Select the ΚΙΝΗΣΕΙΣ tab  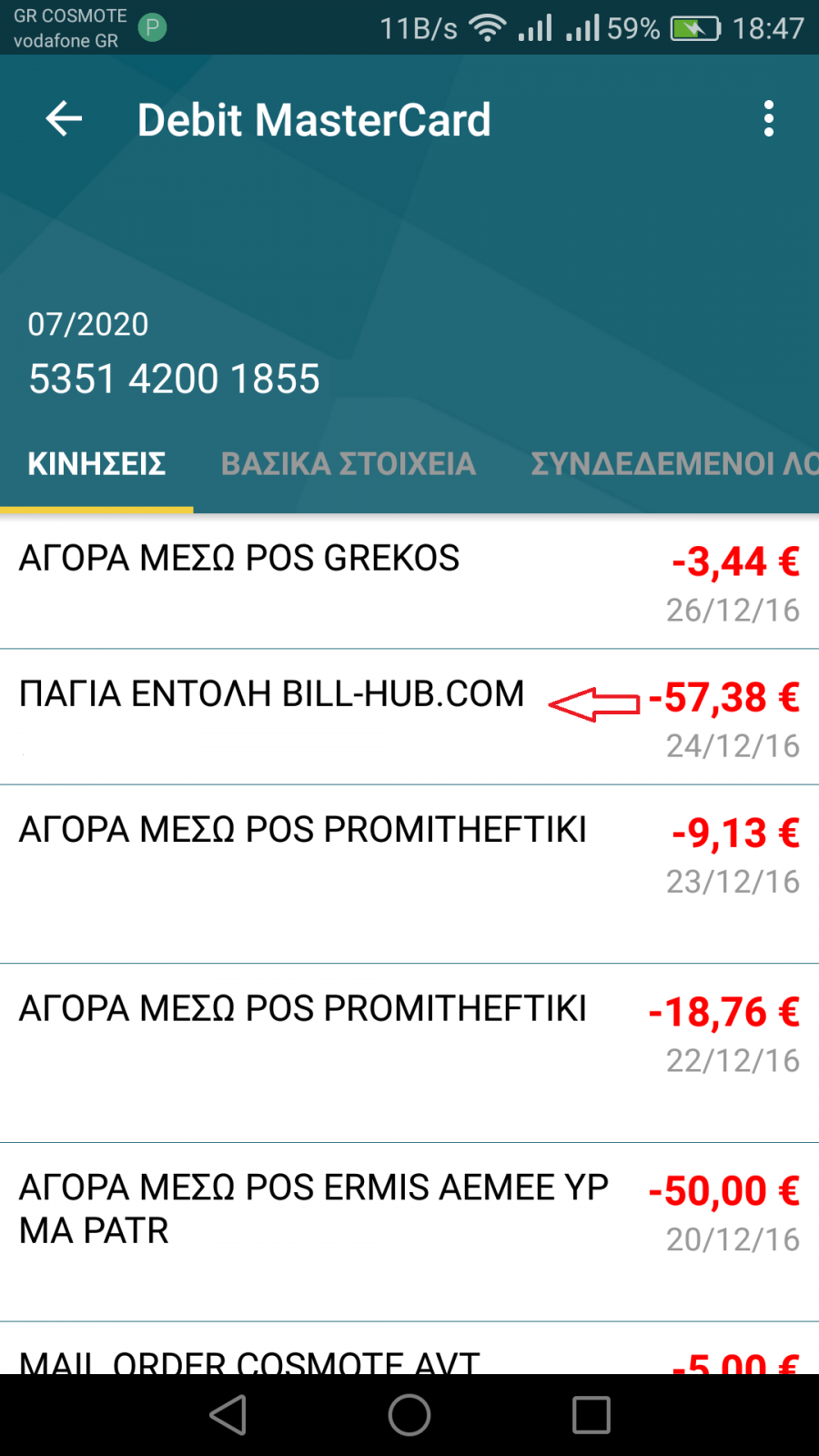[96, 464]
